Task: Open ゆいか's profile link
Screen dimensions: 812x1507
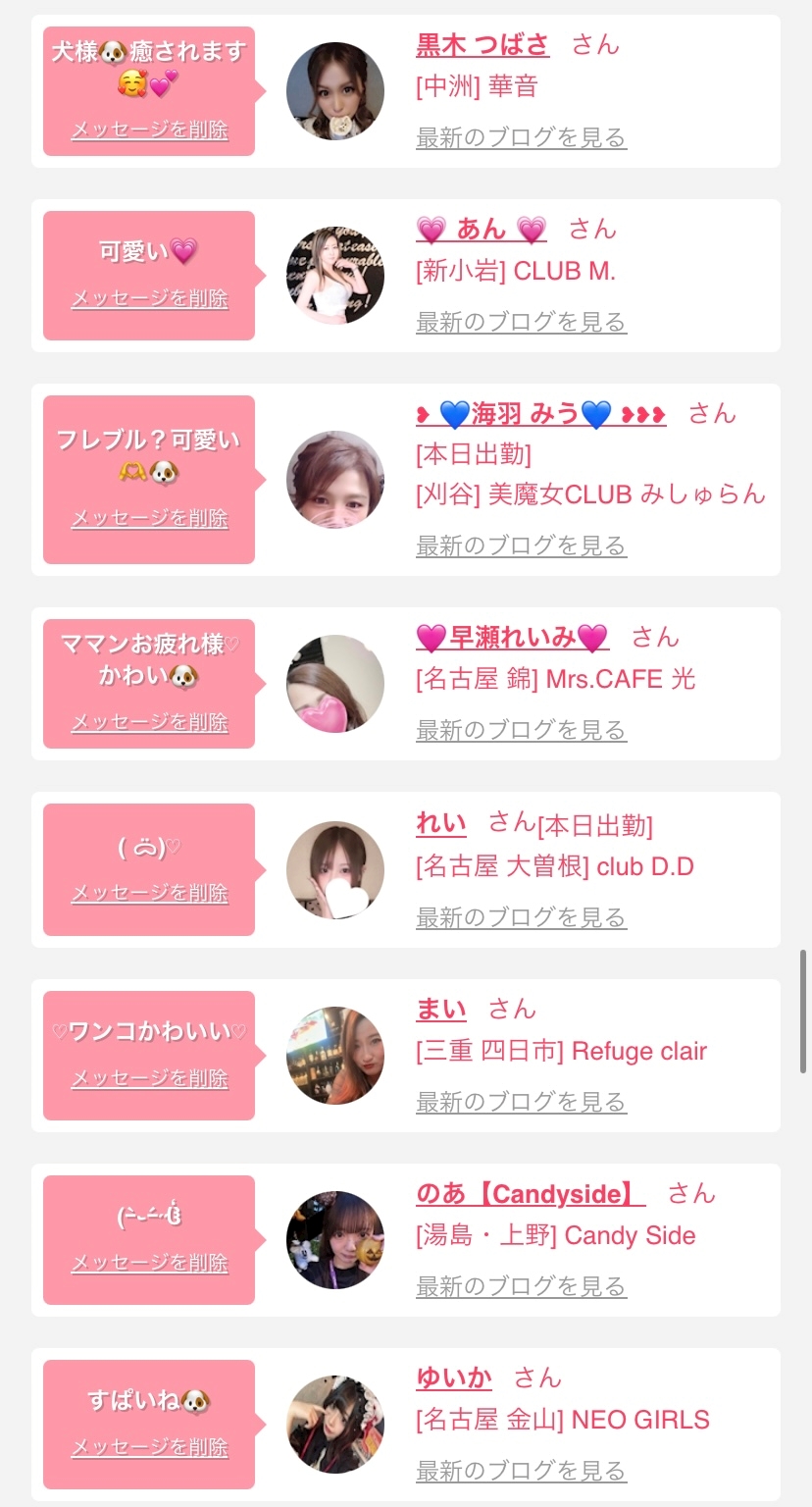Action: (x=454, y=1377)
